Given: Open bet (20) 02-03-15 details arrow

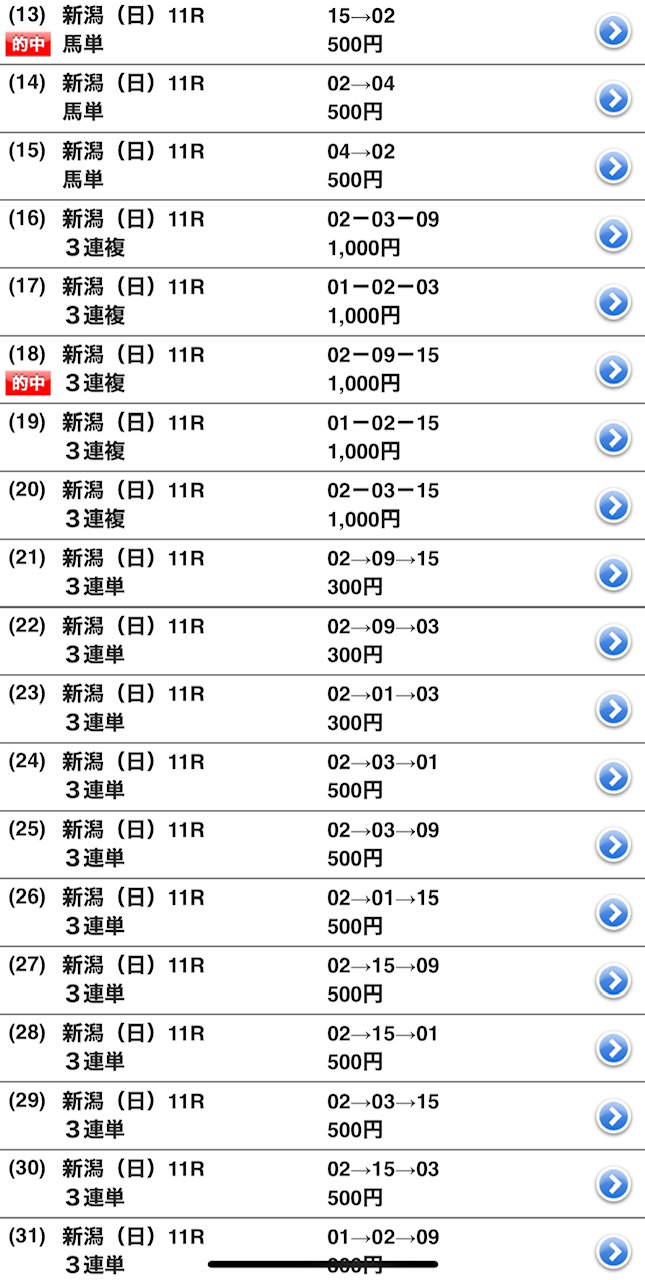Looking at the screenshot, I should (613, 506).
